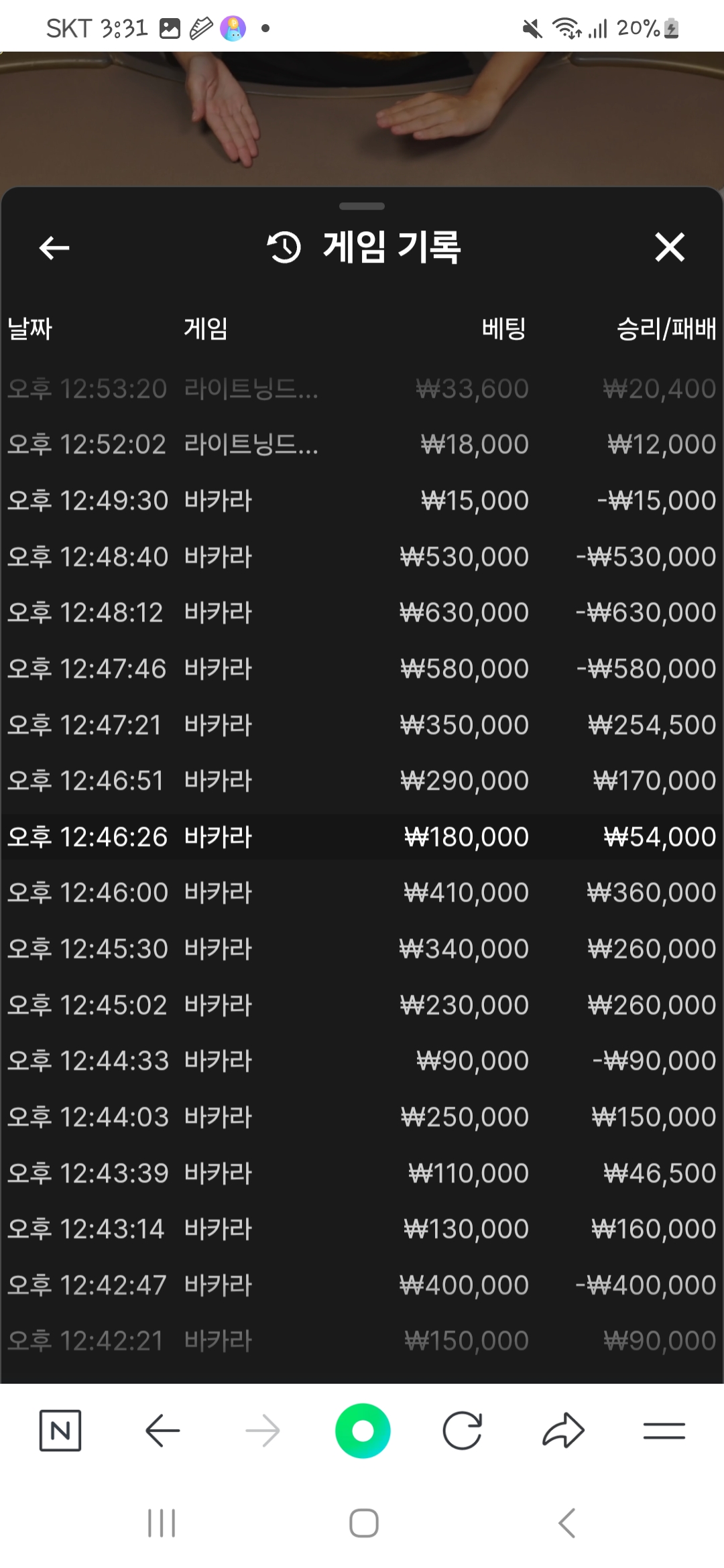Open the 오후 12:49:30 바카라 record
The width and height of the screenshot is (724, 1568).
tap(362, 501)
